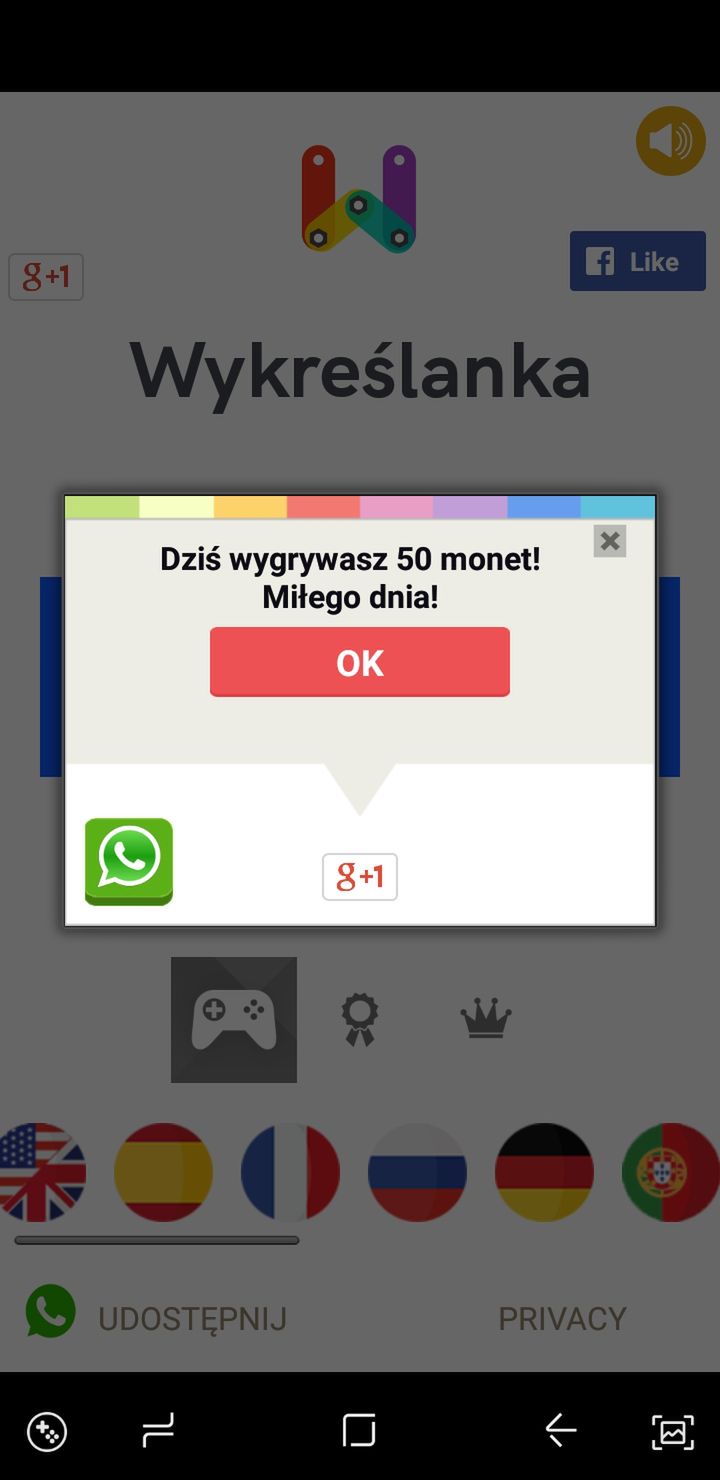Tap UDOSTĘPNIJ to share the game
720x1480 pixels.
point(192,1319)
